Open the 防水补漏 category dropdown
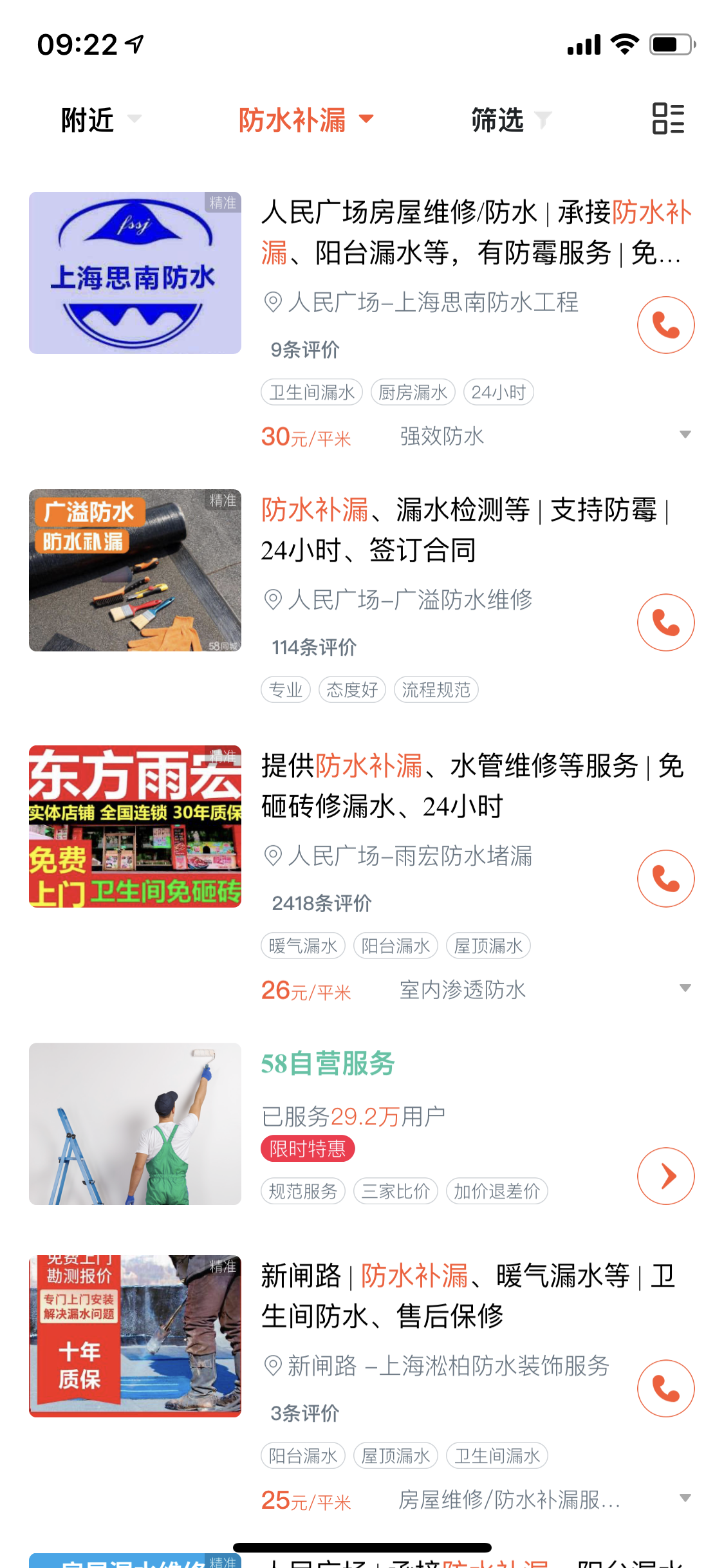Screen dimensions: 724x1568 point(305,120)
